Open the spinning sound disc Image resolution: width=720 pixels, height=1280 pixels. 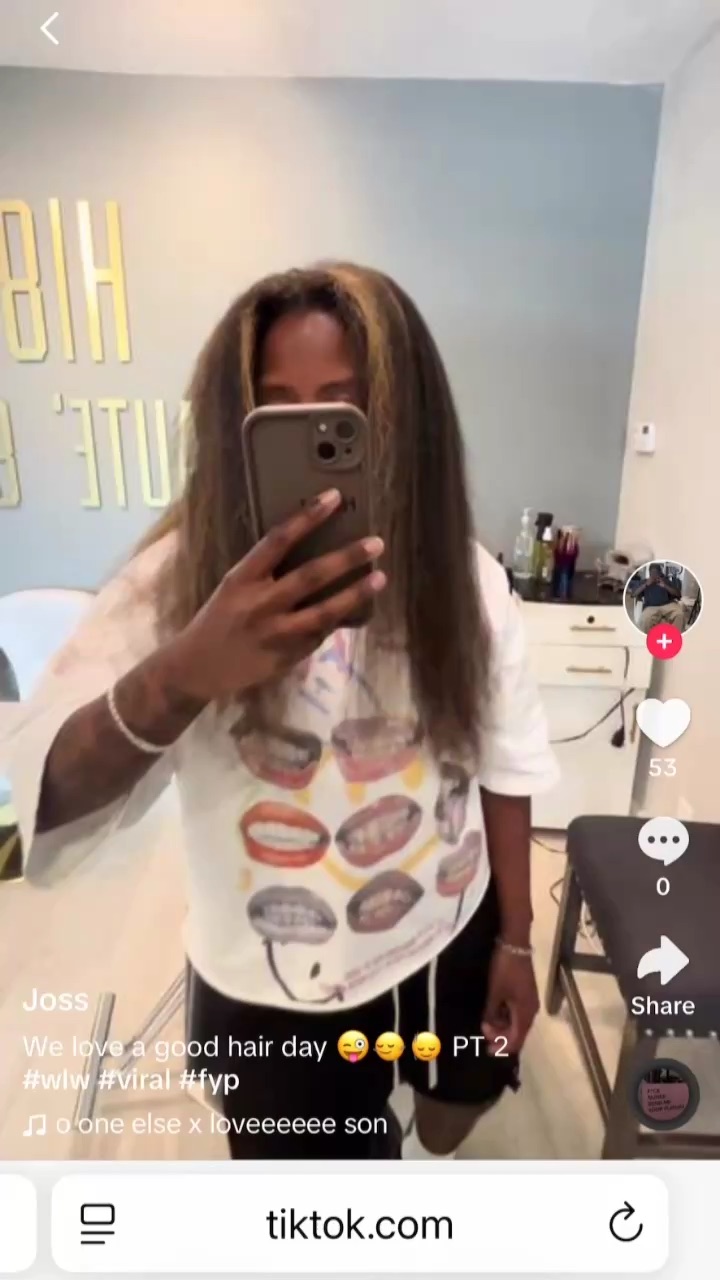coord(664,1096)
